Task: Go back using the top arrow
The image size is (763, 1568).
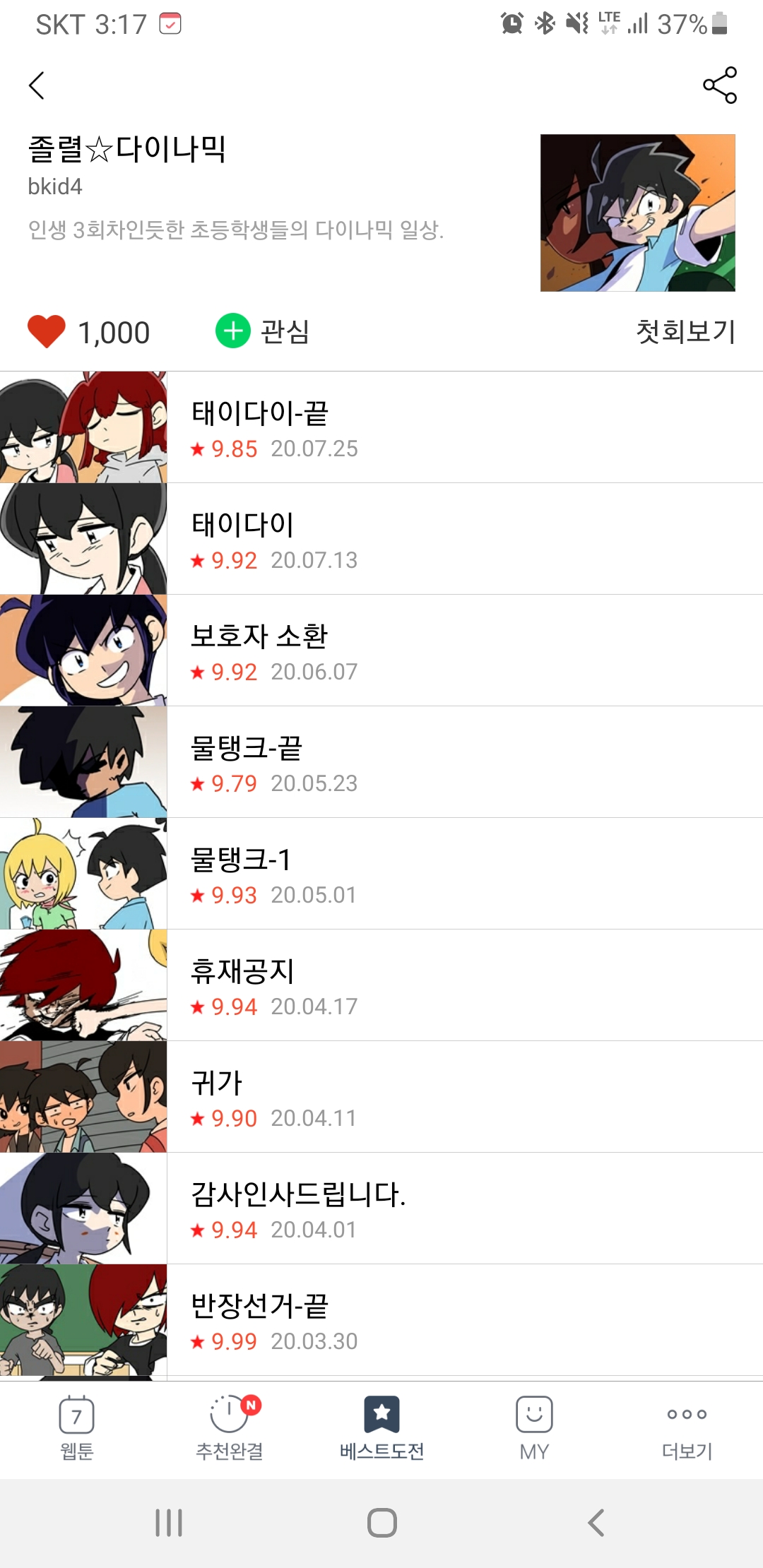Action: coord(37,85)
